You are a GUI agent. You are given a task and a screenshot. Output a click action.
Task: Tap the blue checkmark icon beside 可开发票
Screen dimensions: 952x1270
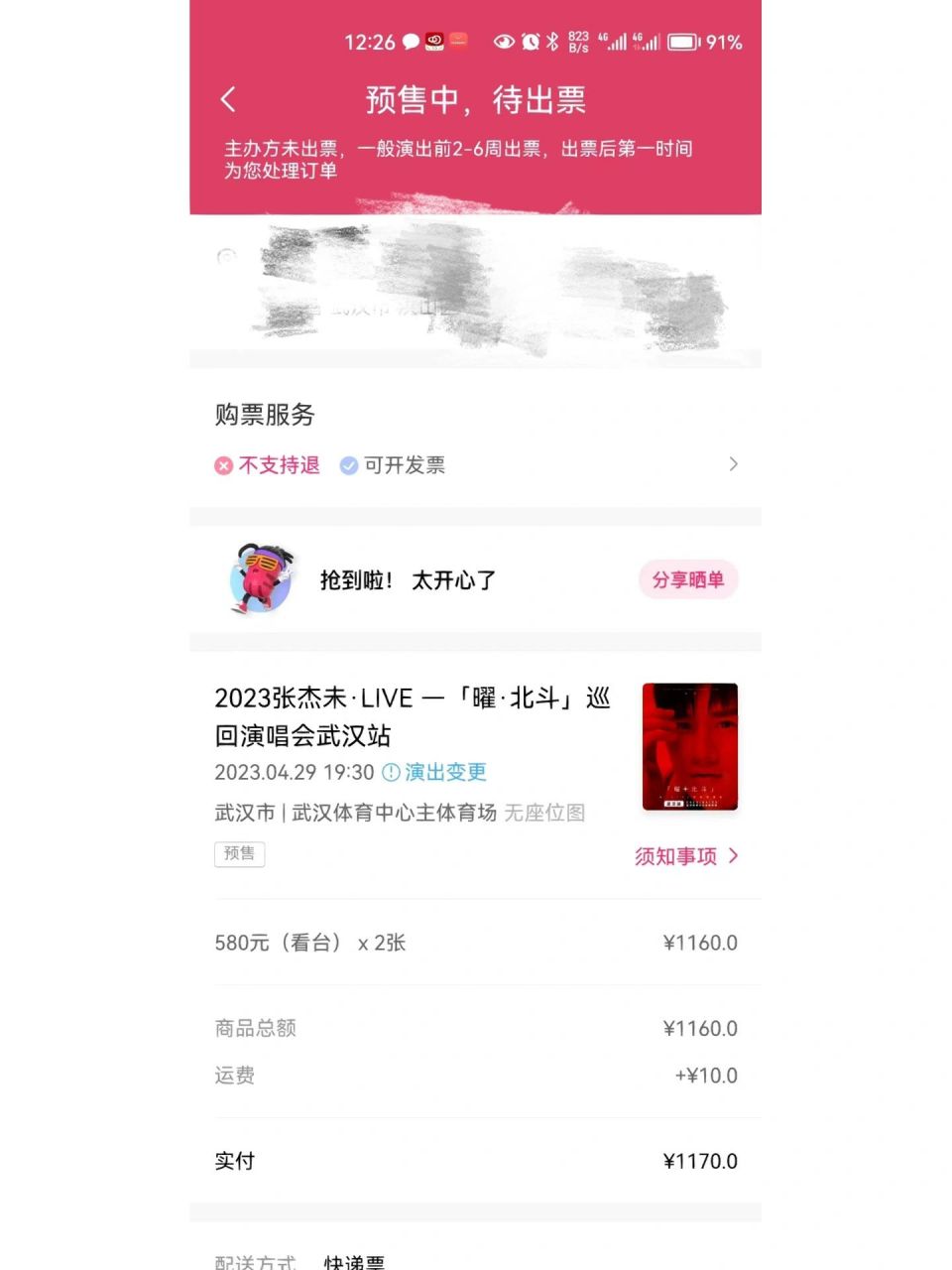(348, 466)
